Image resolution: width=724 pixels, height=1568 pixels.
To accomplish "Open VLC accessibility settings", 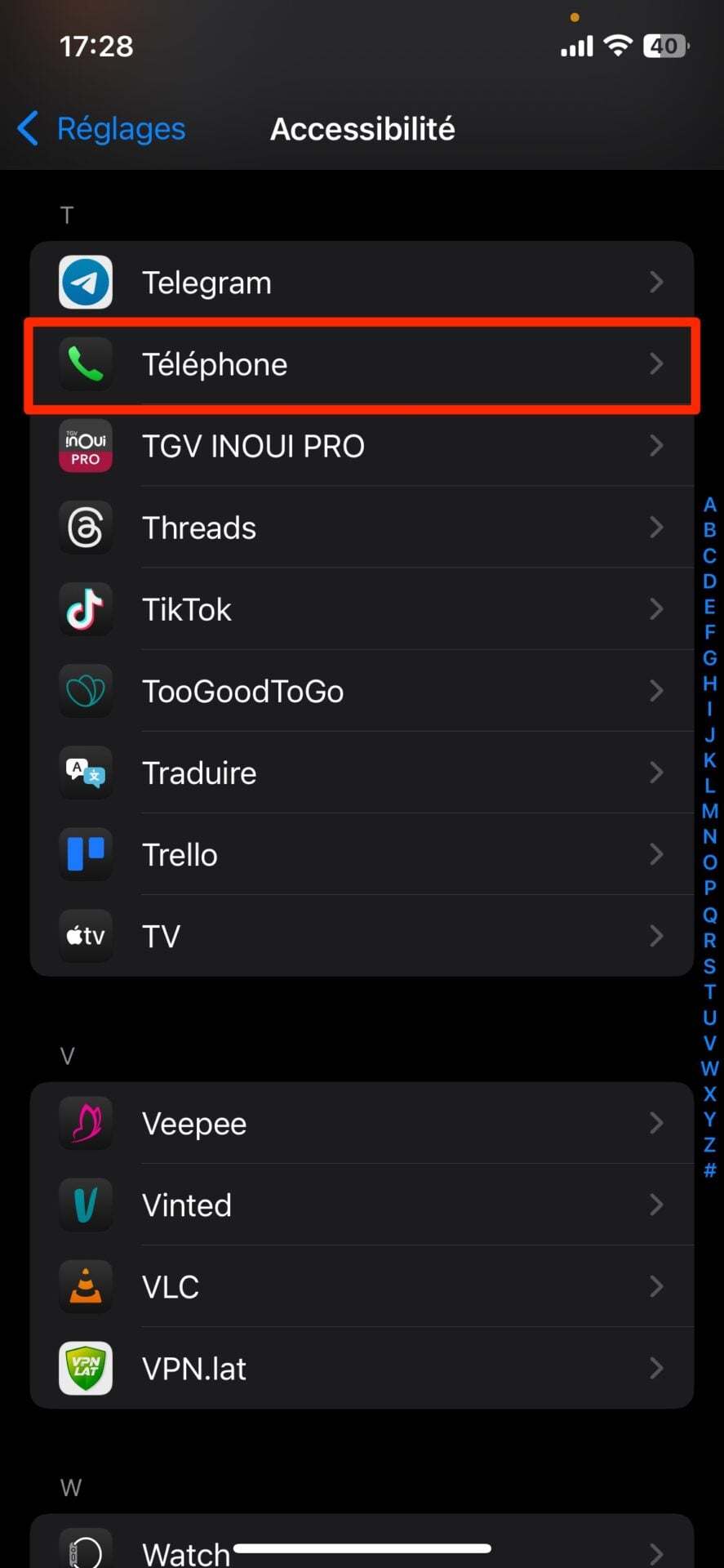I will 362,1287.
